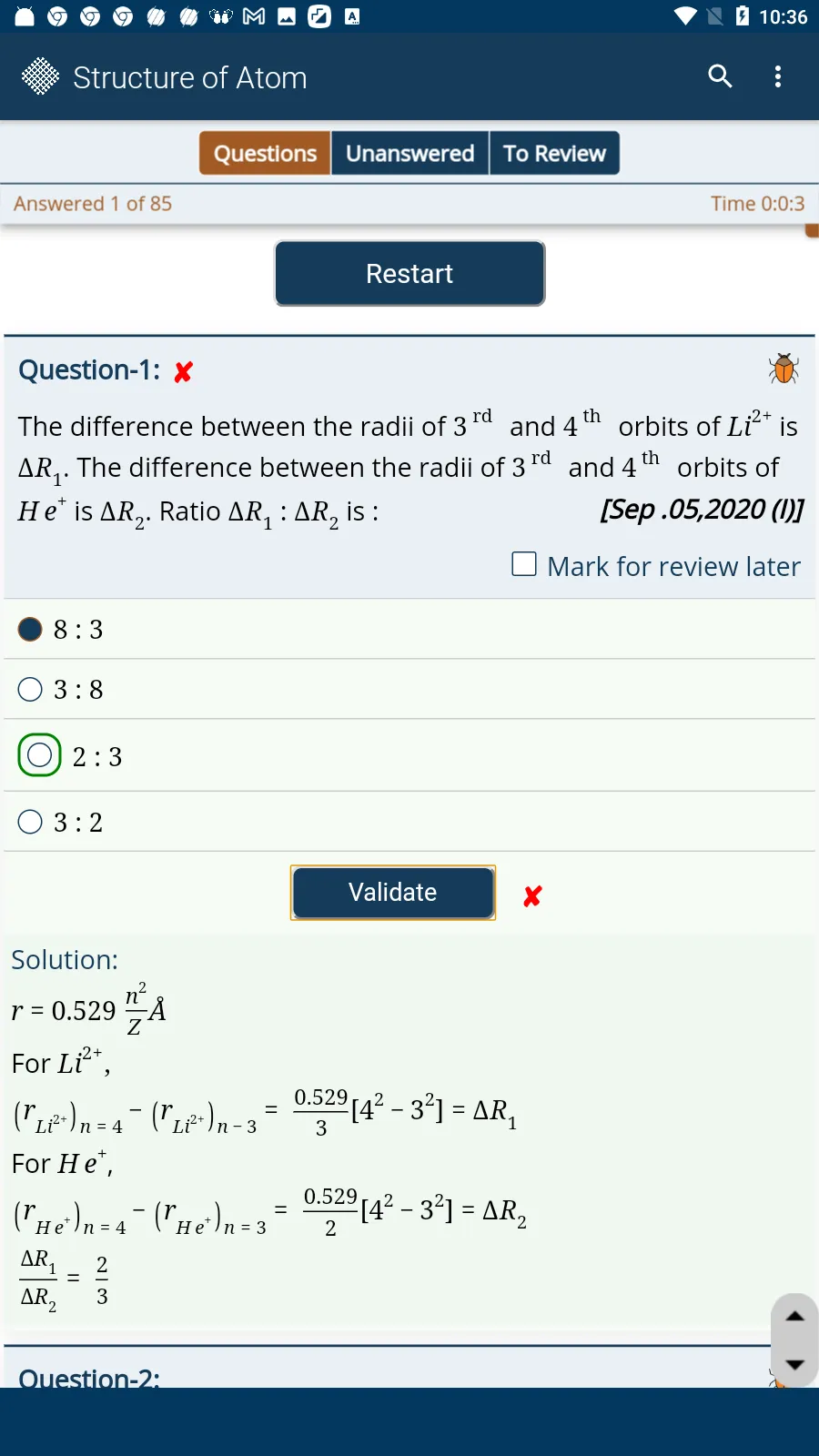Image resolution: width=819 pixels, height=1456 pixels.
Task: Report a bug on Question-1
Action: click(784, 369)
